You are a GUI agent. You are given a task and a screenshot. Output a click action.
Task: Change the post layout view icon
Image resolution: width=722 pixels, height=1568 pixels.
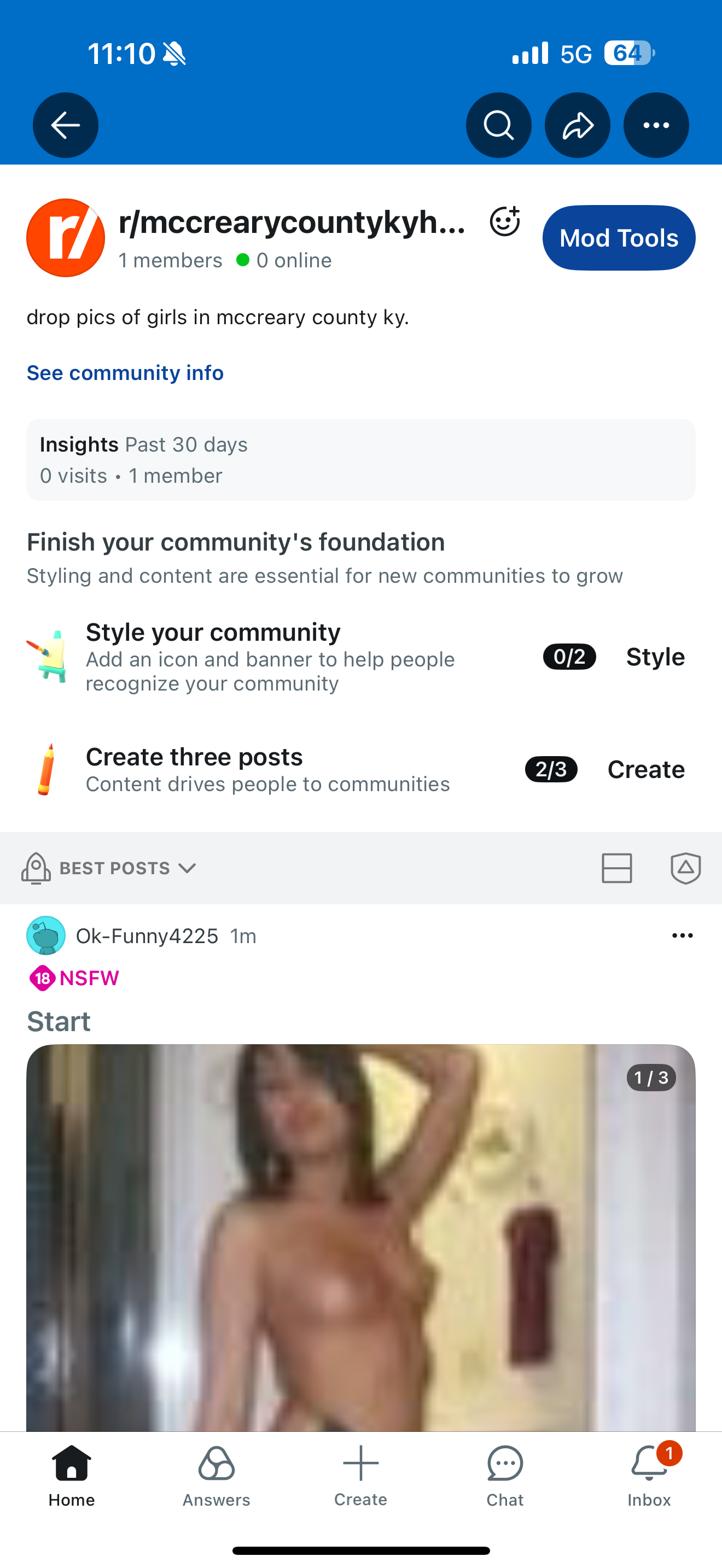click(x=616, y=868)
